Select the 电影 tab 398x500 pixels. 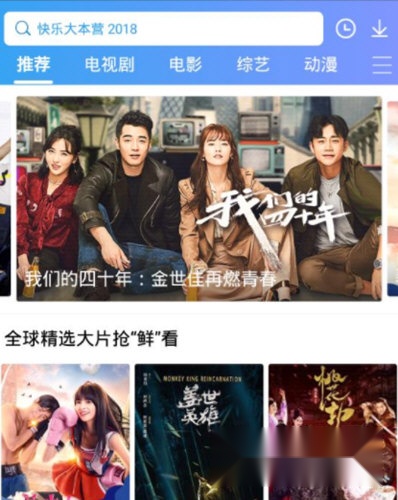click(185, 64)
